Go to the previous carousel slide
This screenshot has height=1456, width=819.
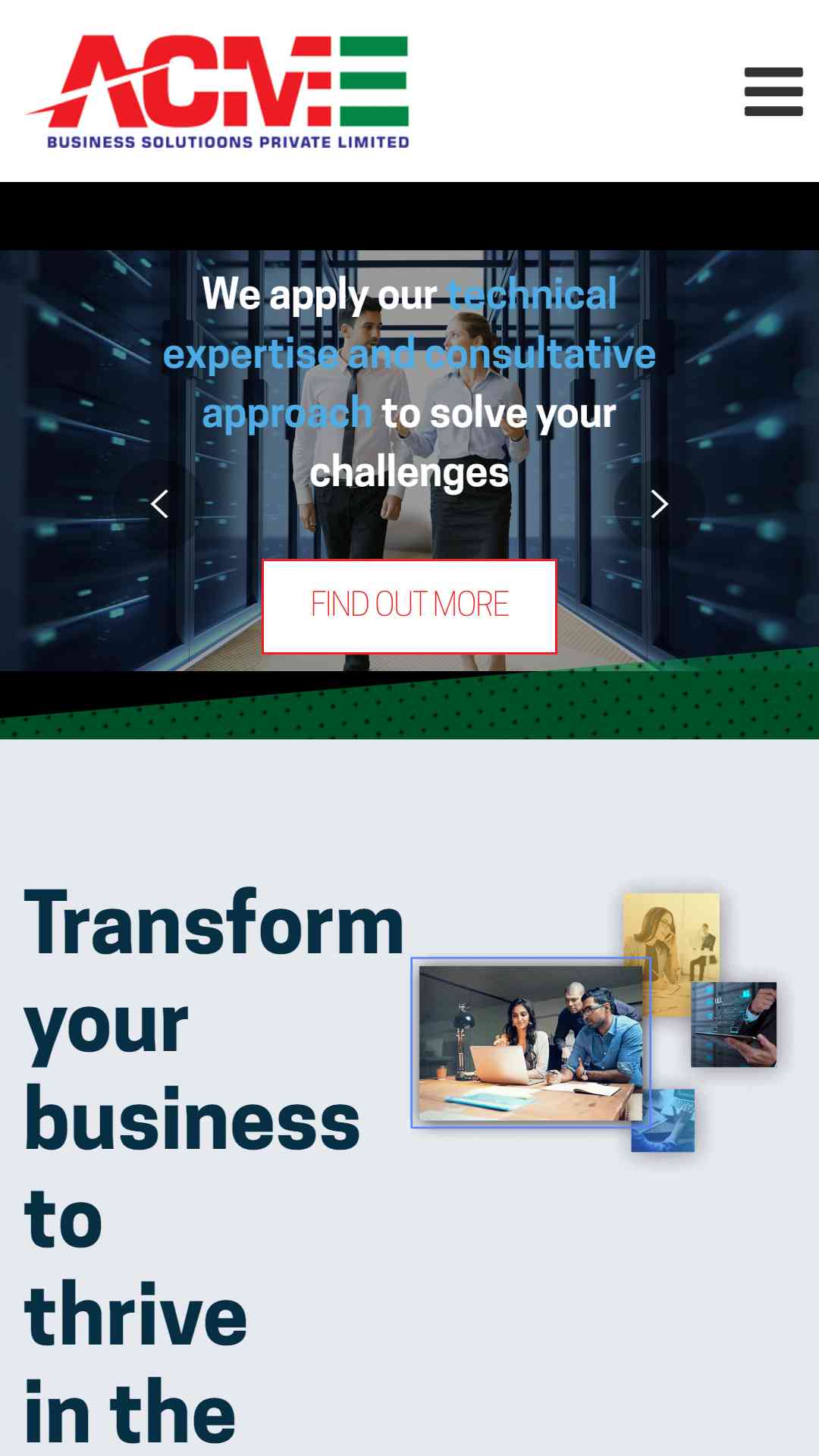coord(159,504)
